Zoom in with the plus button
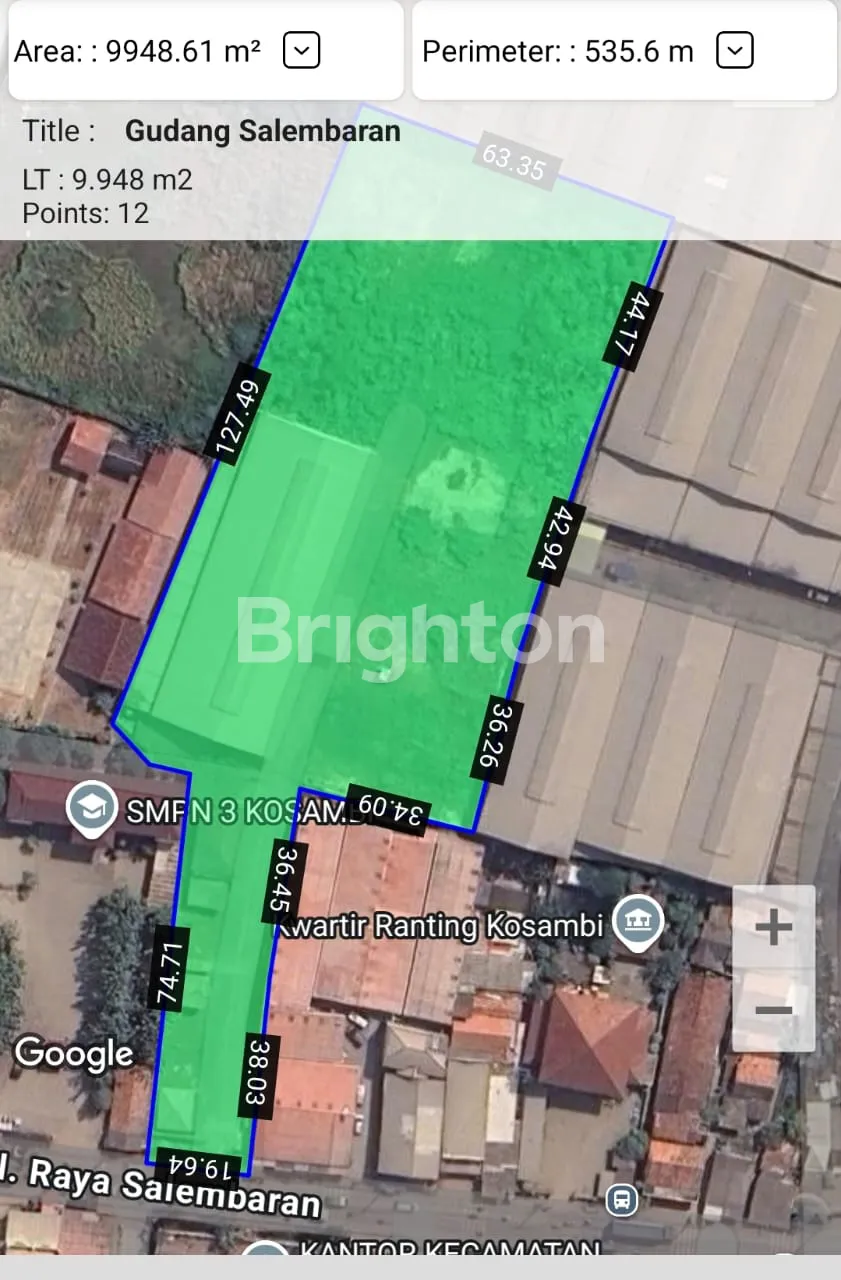 pyautogui.click(x=773, y=928)
